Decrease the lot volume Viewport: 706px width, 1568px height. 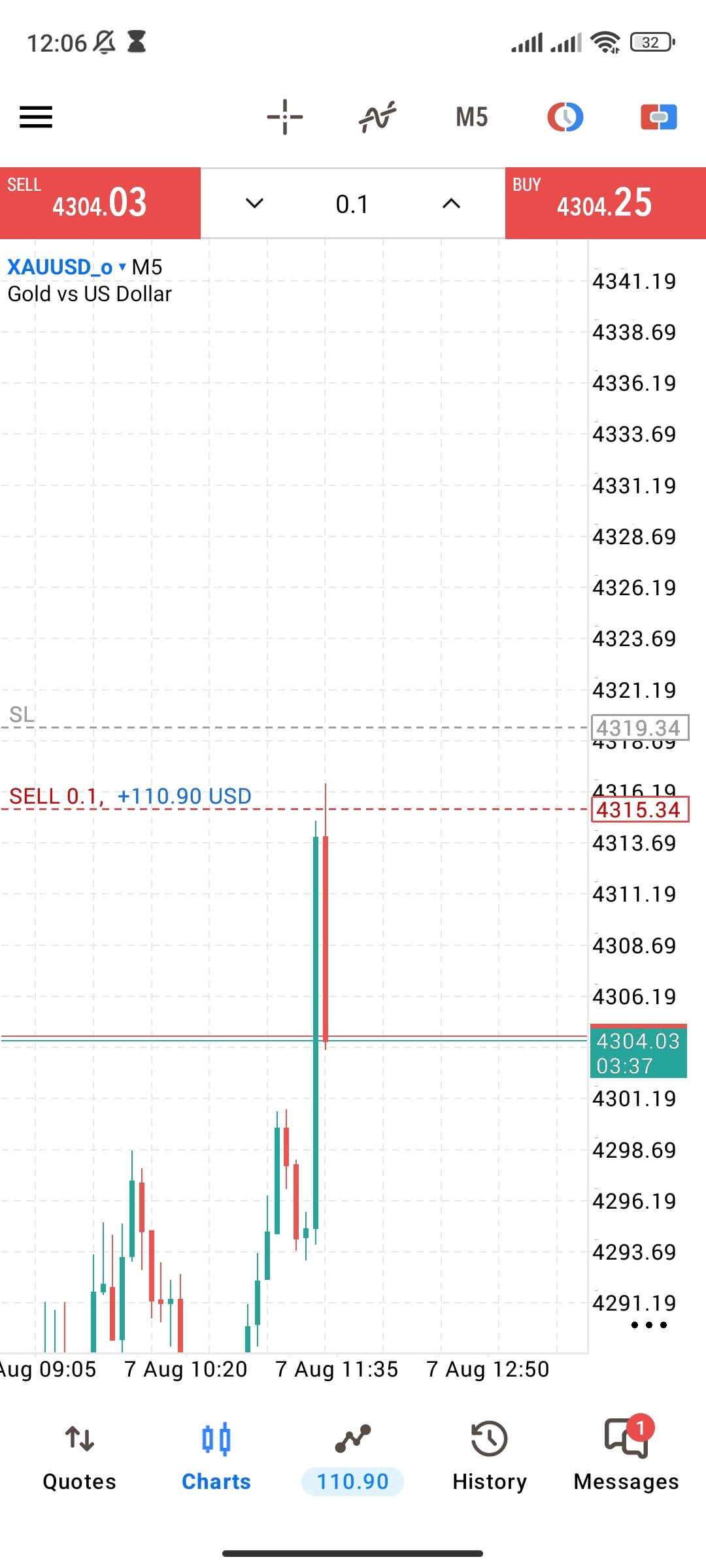pyautogui.click(x=254, y=203)
